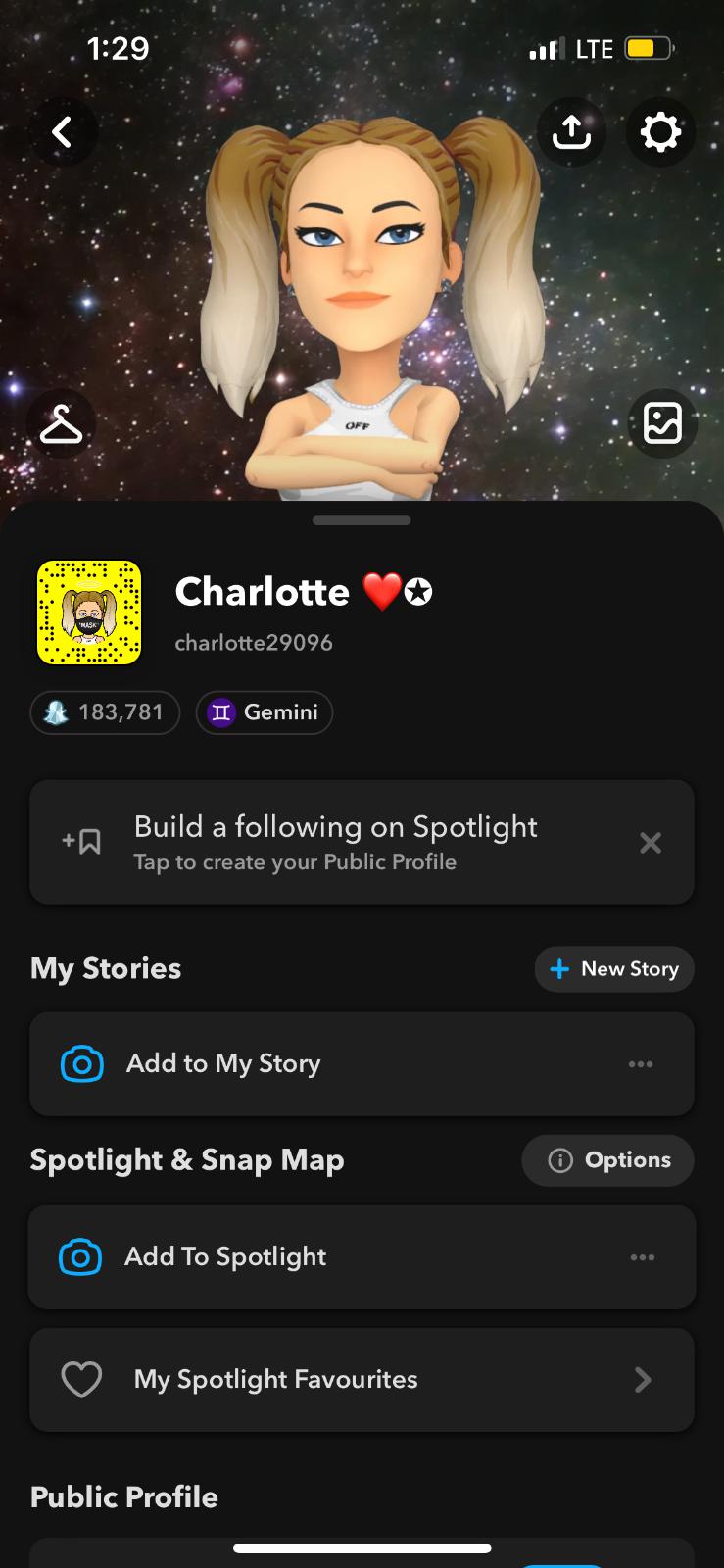Dismiss the Spotlight Public Profile banner

click(651, 843)
